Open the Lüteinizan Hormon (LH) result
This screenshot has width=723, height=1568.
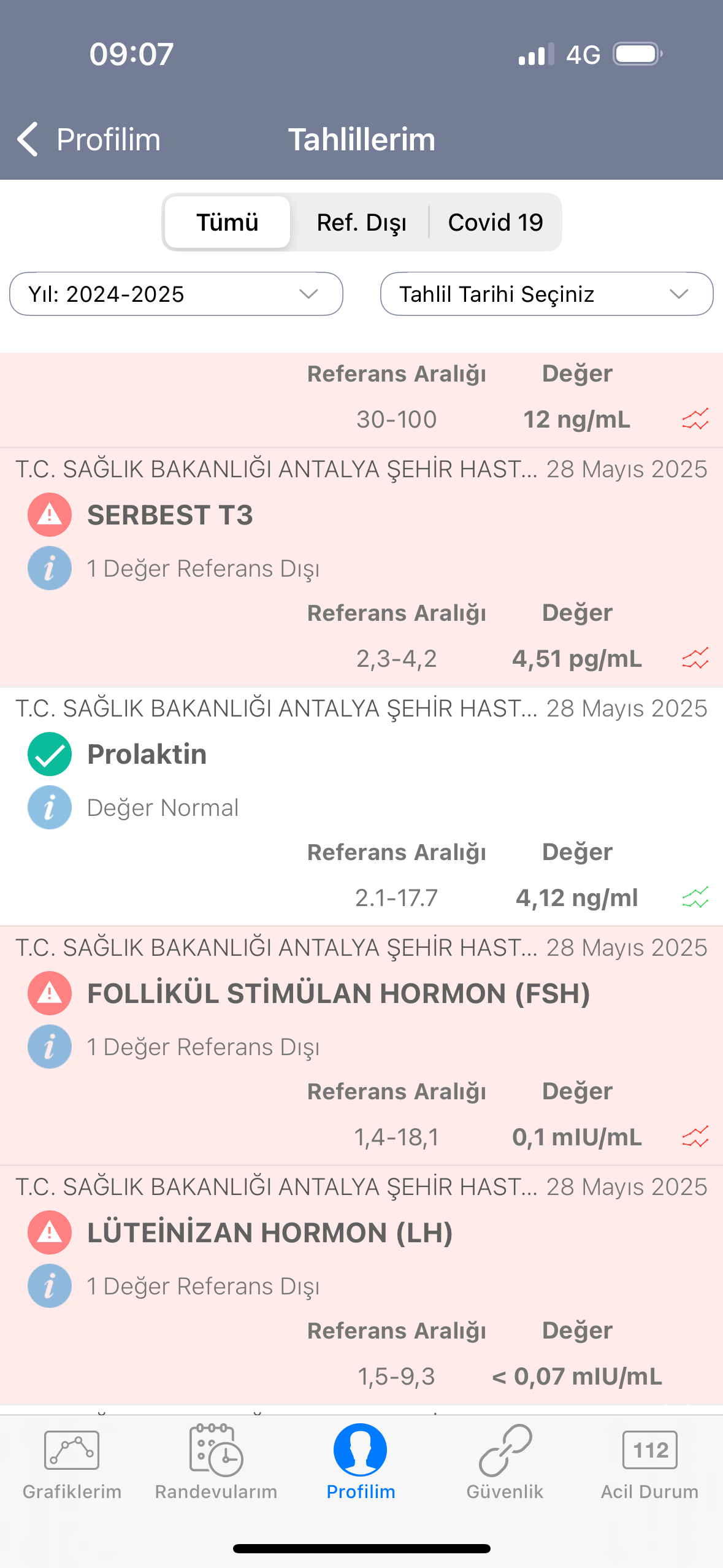(270, 1232)
